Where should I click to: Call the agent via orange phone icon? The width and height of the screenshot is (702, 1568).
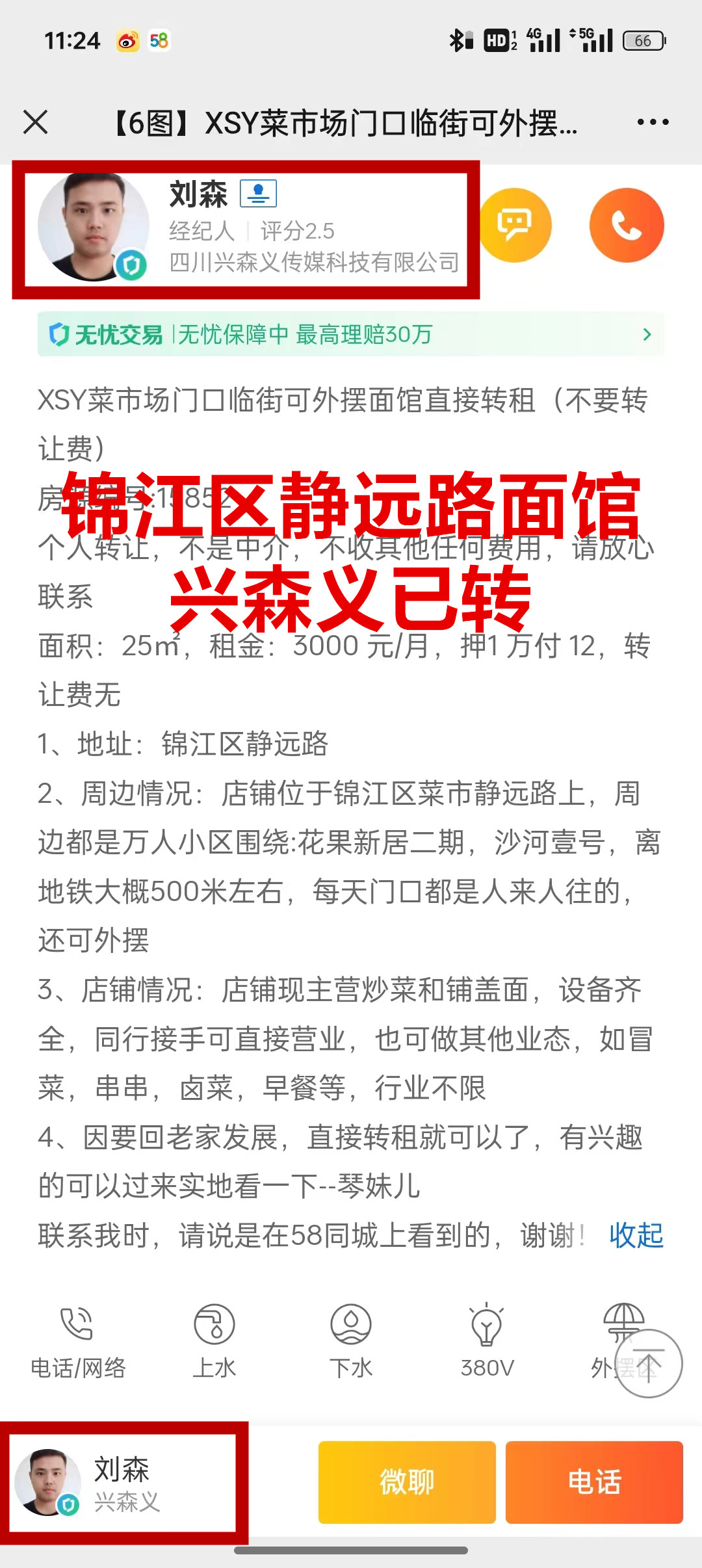627,225
